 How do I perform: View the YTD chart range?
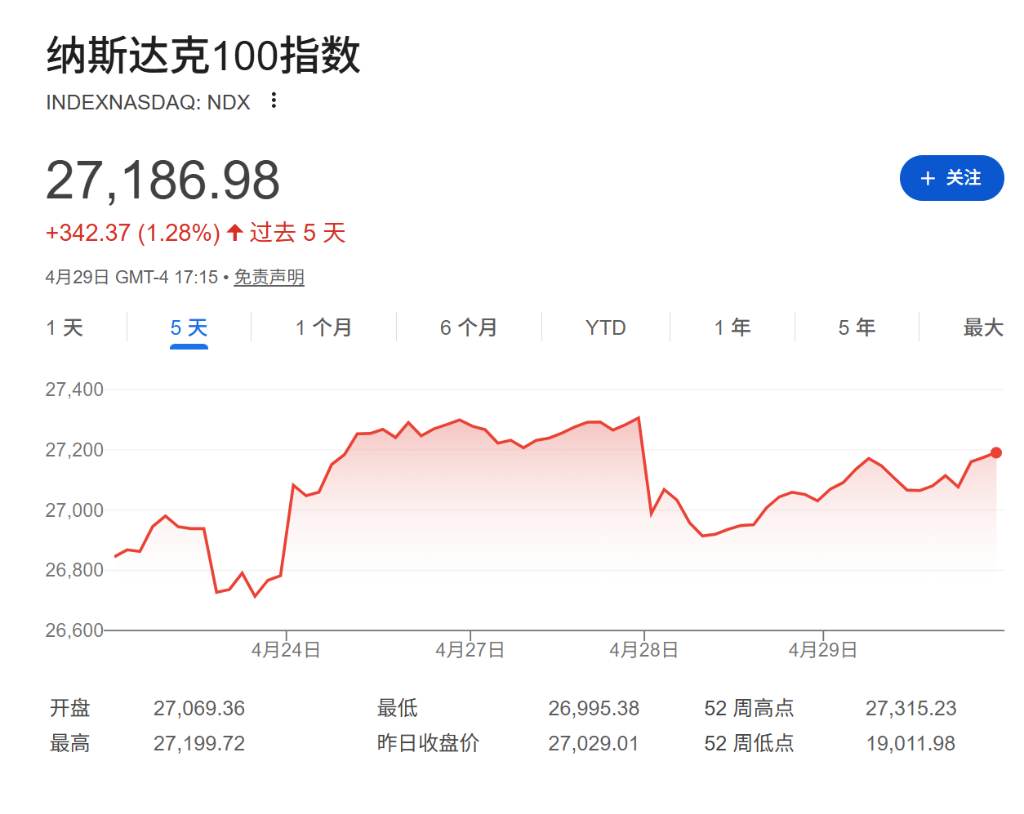[x=605, y=327]
